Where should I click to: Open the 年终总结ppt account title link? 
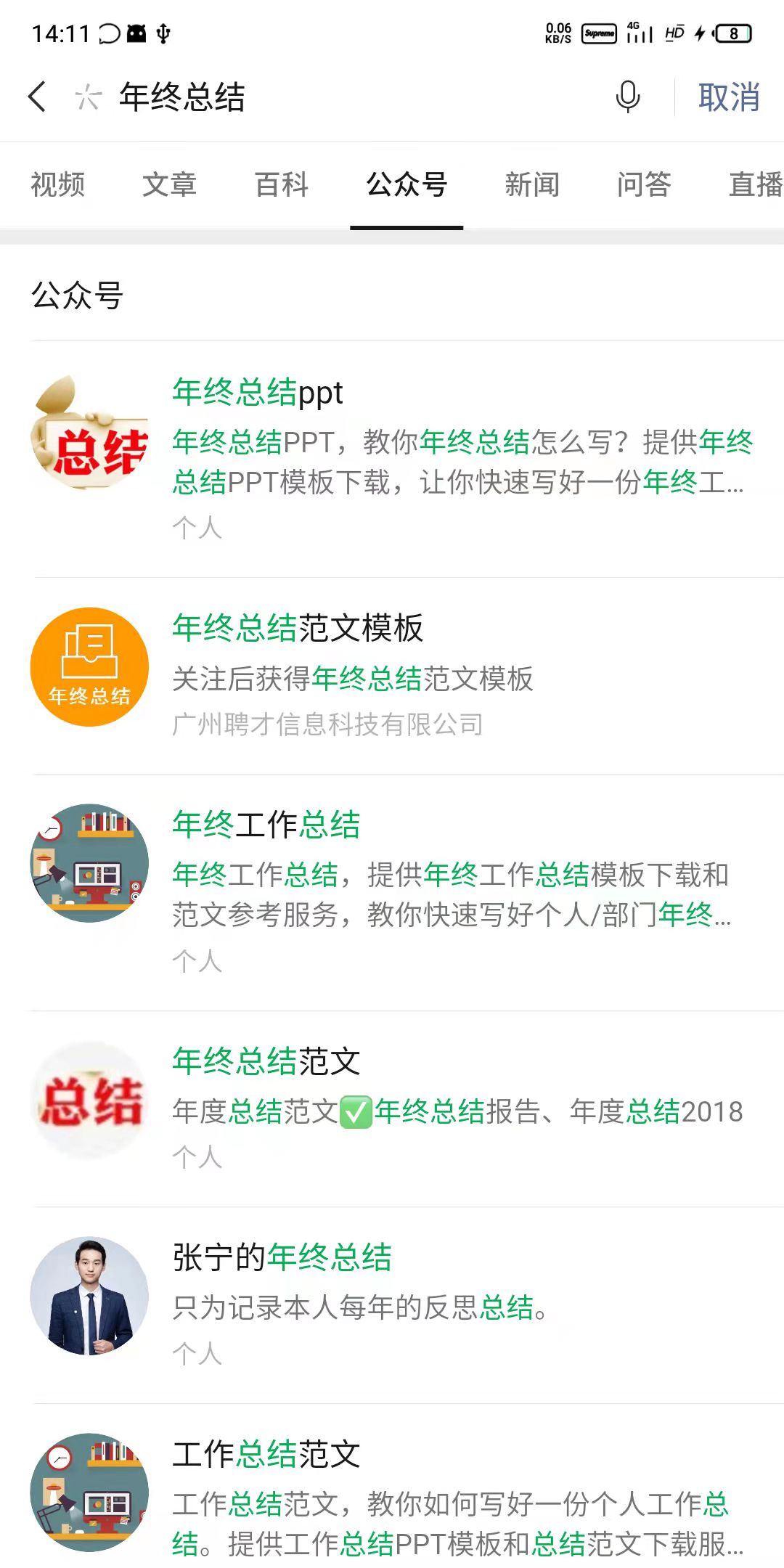point(258,394)
